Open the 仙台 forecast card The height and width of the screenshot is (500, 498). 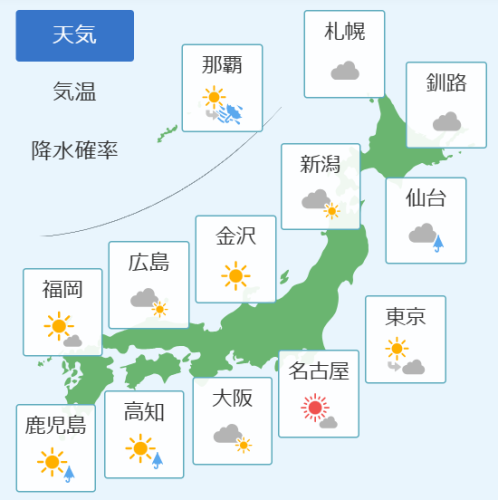[x=426, y=220]
